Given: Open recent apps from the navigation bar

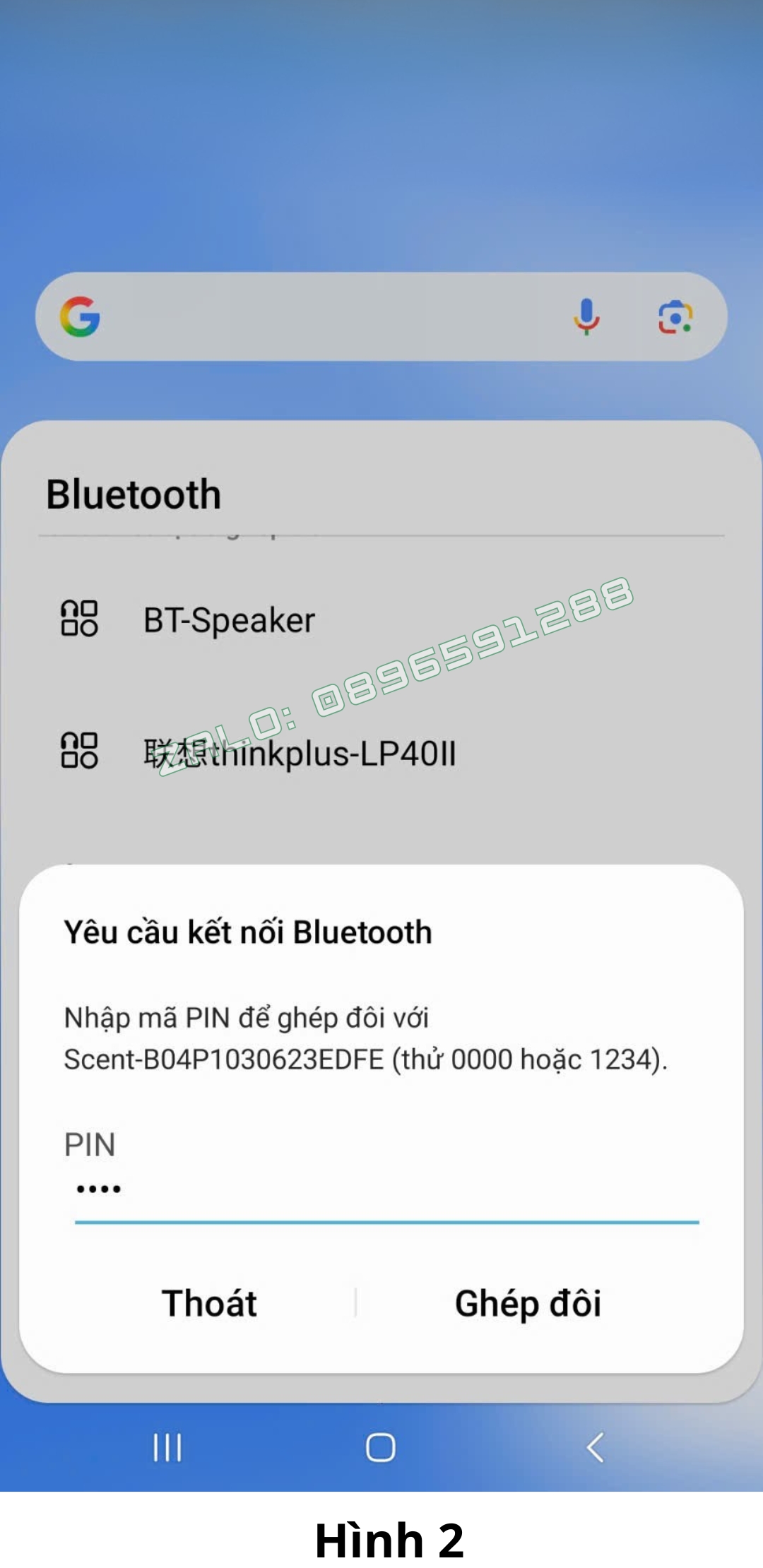Looking at the screenshot, I should click(x=167, y=1447).
